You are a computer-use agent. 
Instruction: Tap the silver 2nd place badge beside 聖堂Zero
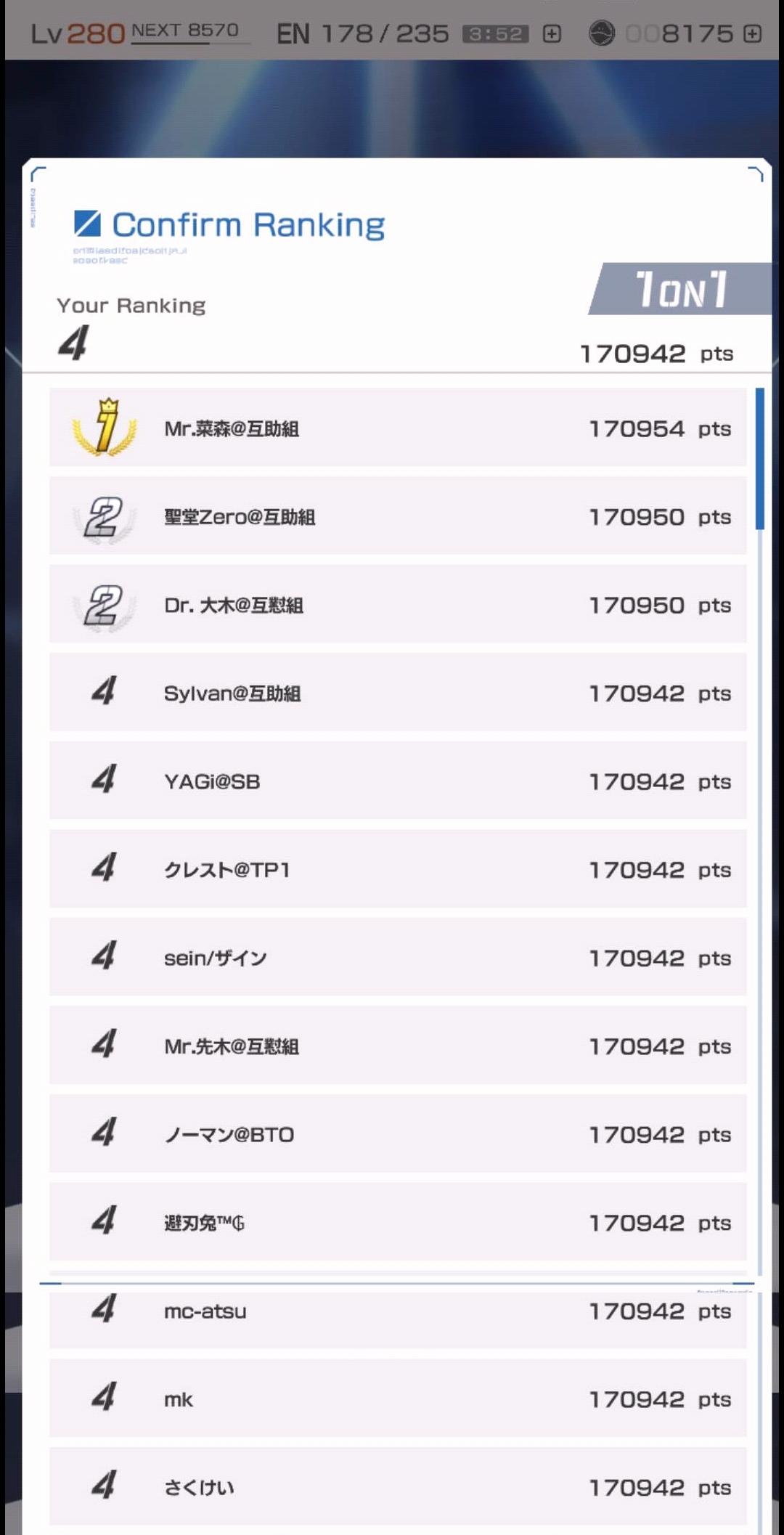(x=102, y=516)
